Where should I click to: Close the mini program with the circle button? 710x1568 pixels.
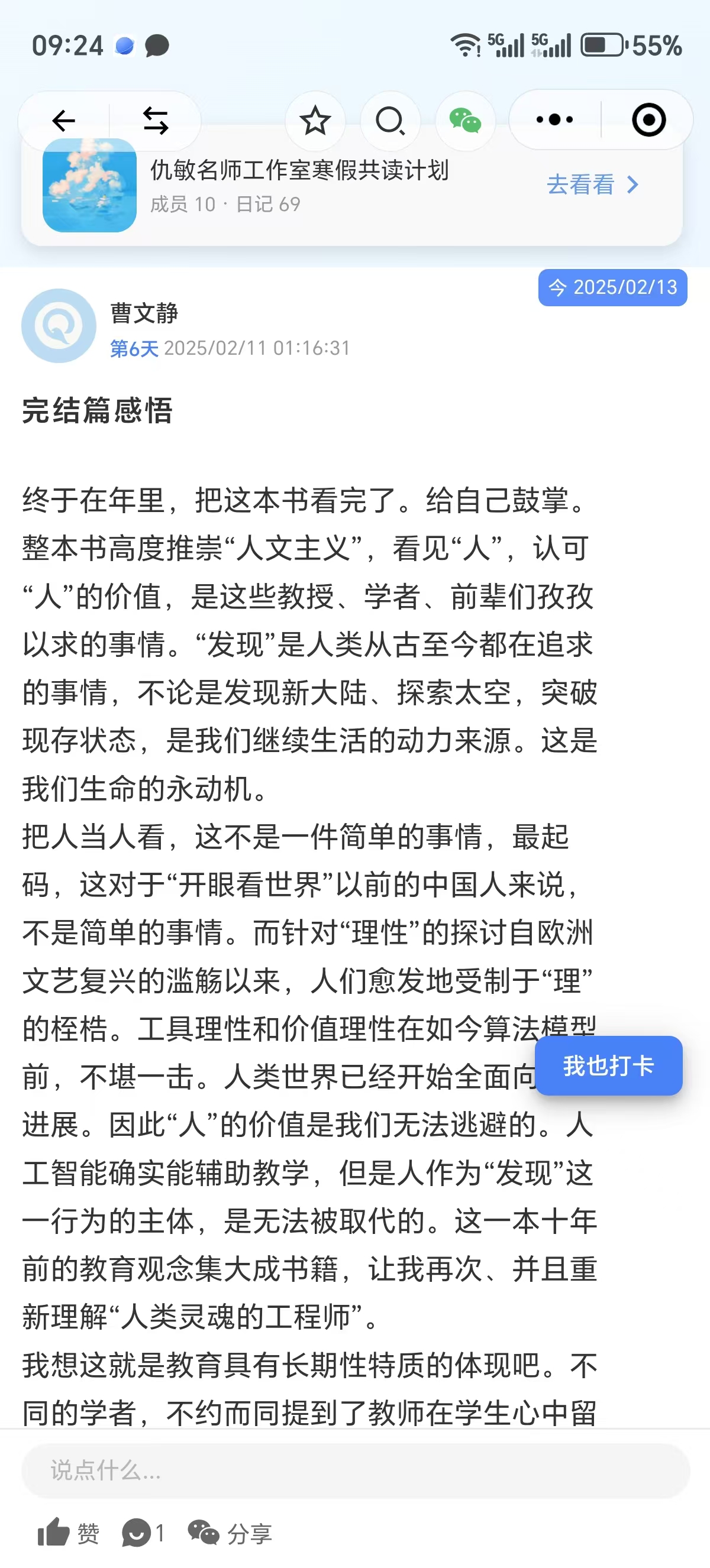point(648,120)
